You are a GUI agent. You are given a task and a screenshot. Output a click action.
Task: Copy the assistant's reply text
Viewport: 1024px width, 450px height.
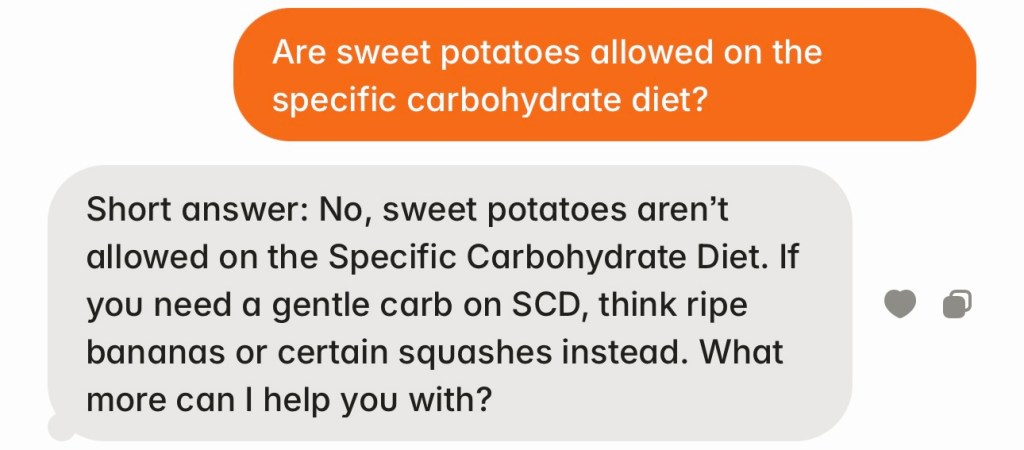pyautogui.click(x=957, y=304)
